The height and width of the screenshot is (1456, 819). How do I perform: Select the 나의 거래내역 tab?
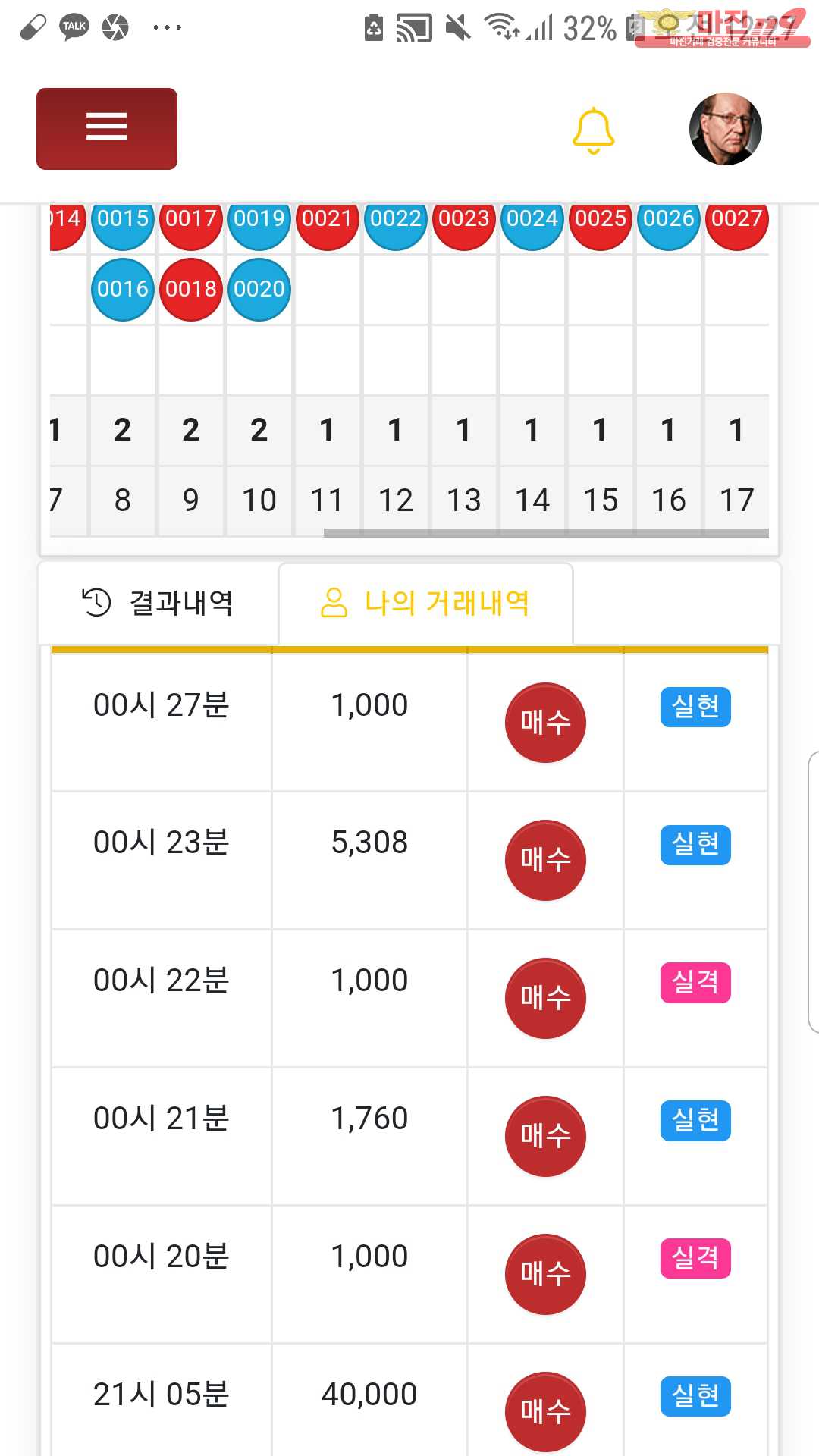(425, 603)
